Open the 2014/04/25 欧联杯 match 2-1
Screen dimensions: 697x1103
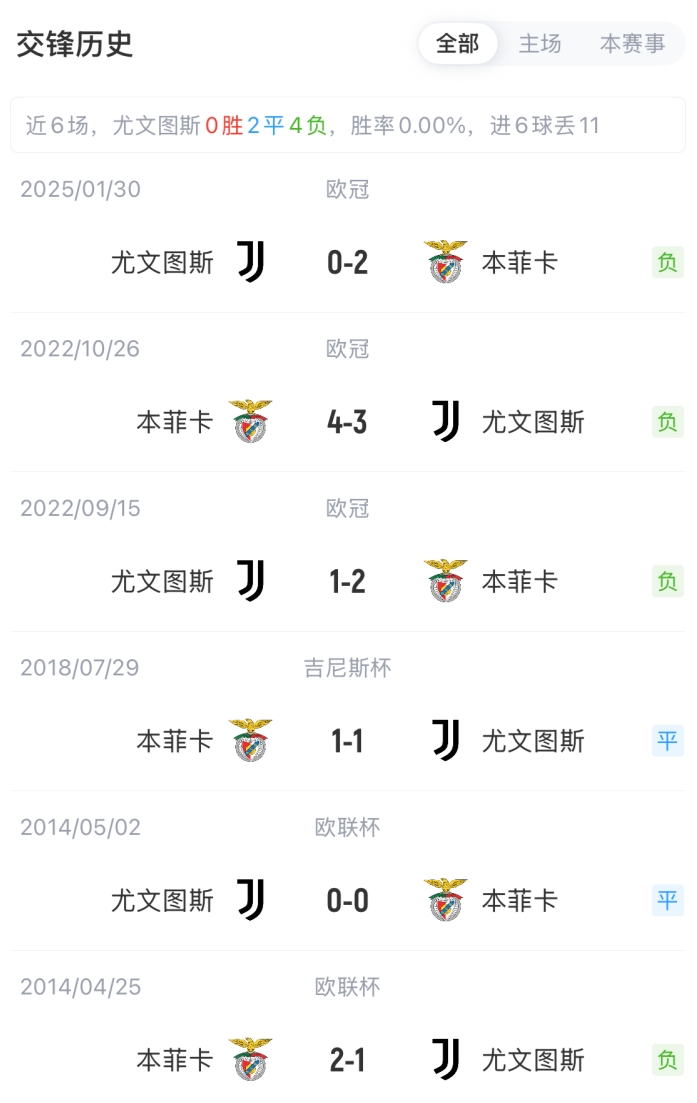[348, 1060]
